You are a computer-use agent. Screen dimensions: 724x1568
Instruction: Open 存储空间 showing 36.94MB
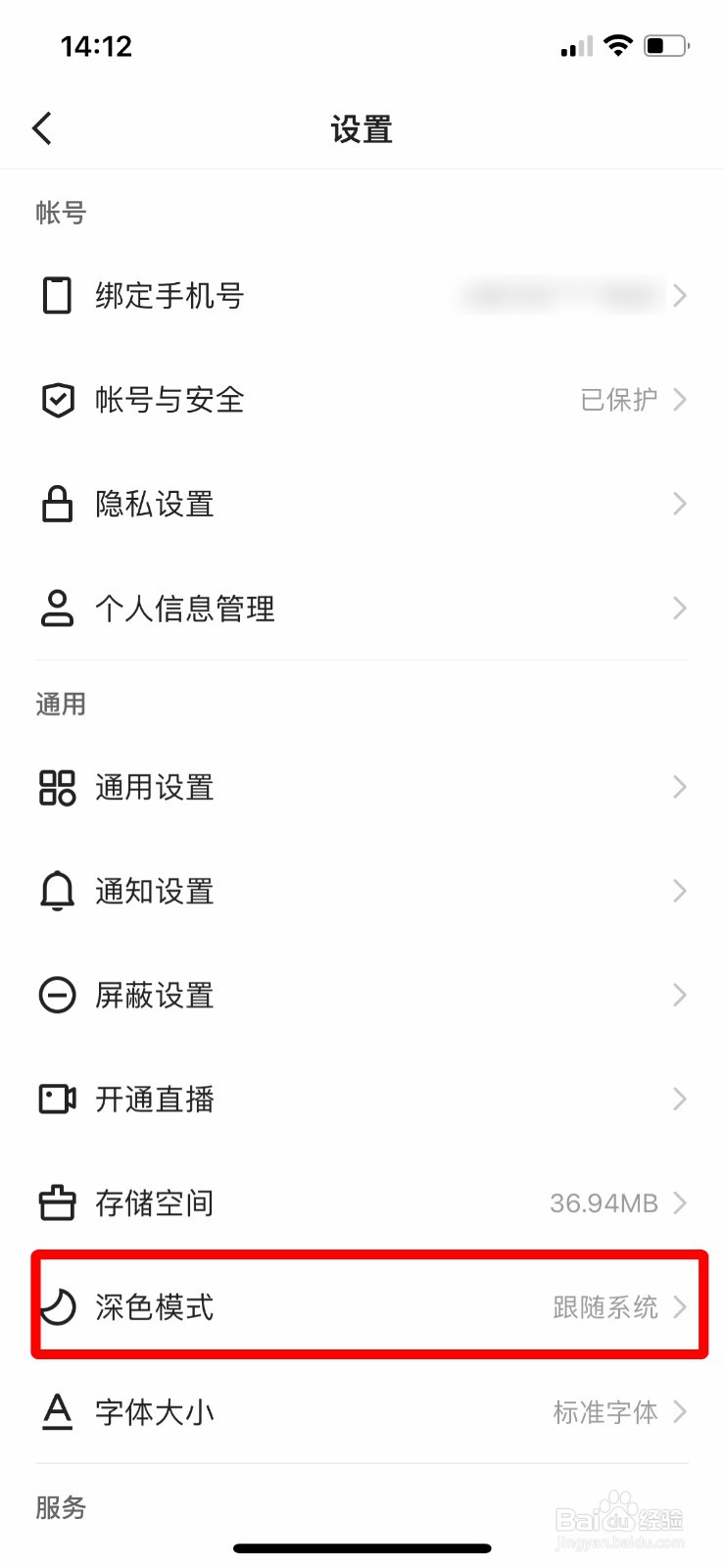[362, 1203]
